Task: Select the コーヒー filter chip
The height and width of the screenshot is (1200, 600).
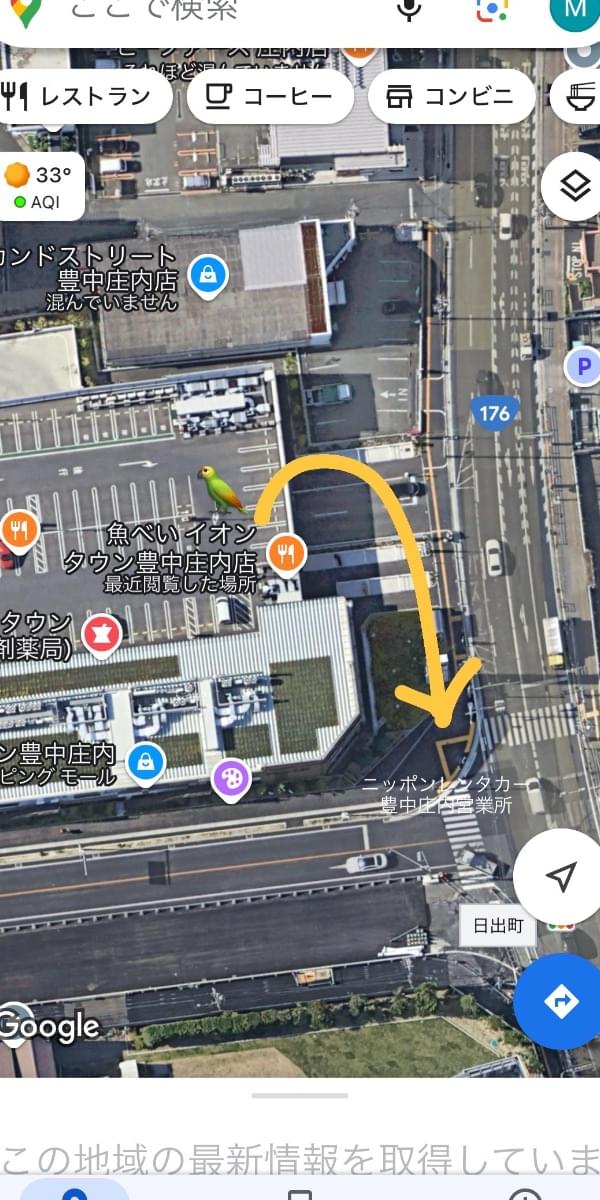Action: click(x=270, y=96)
